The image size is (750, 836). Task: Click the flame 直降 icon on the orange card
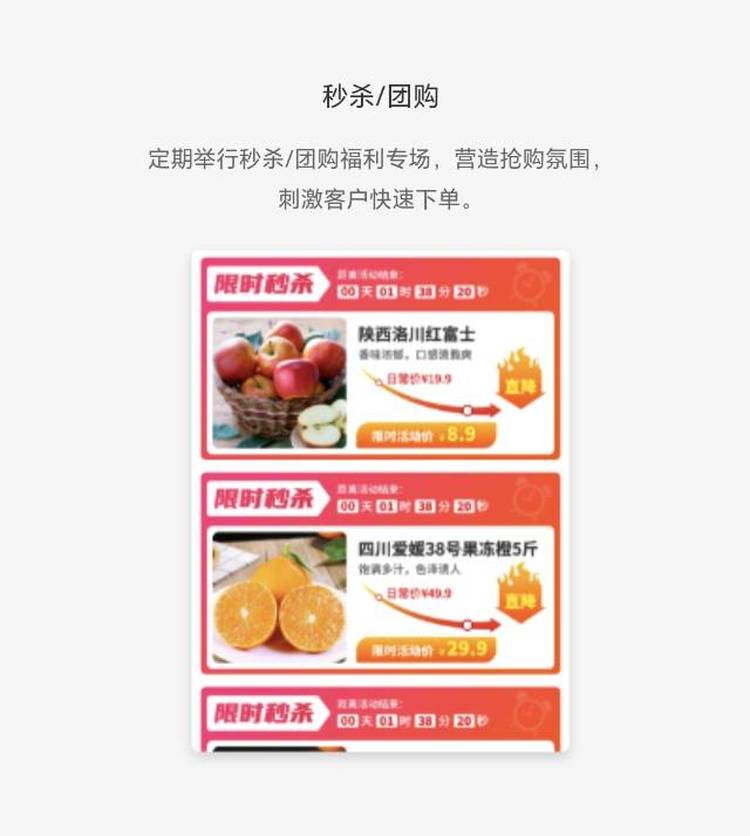point(520,596)
